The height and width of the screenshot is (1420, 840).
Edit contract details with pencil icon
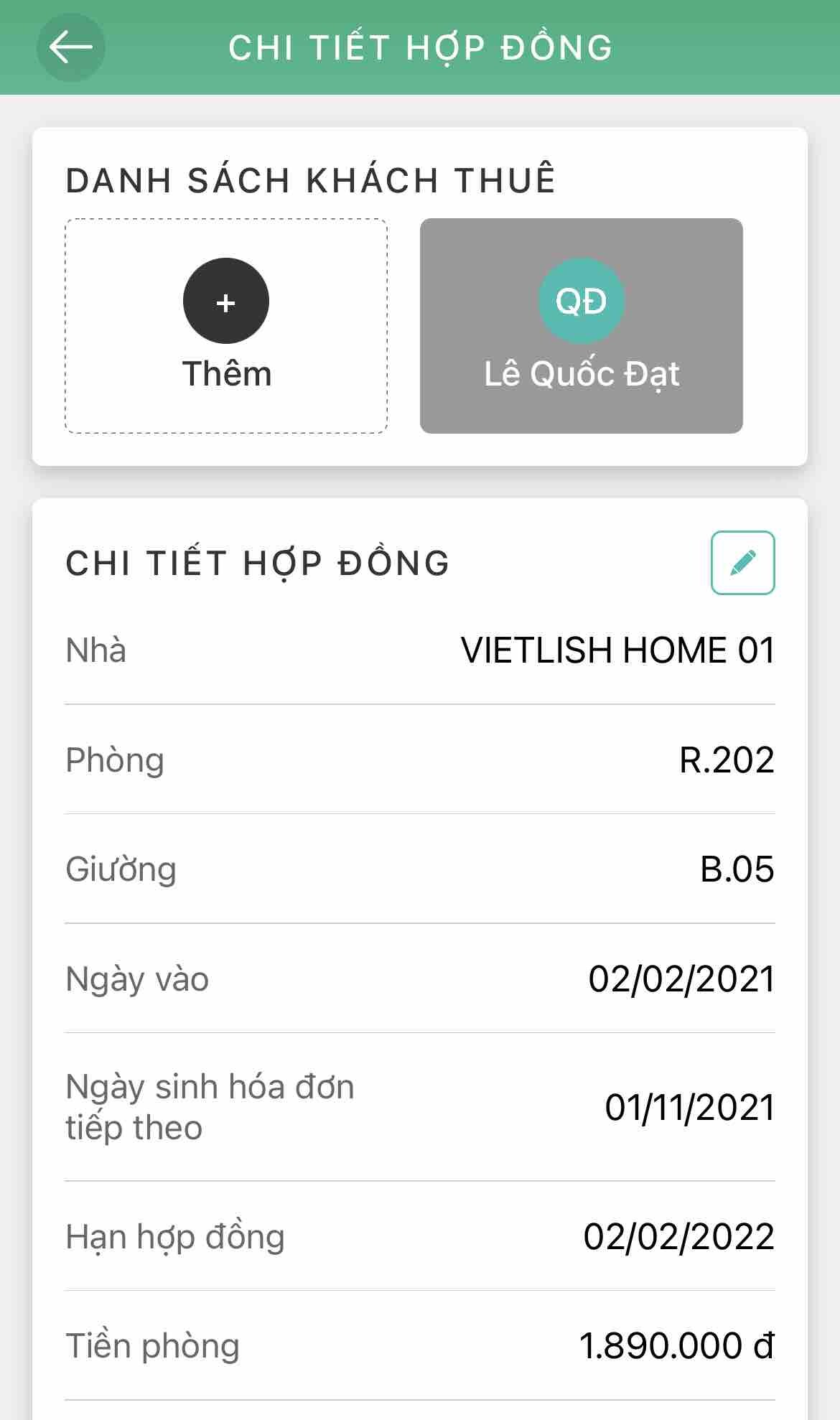pyautogui.click(x=742, y=563)
